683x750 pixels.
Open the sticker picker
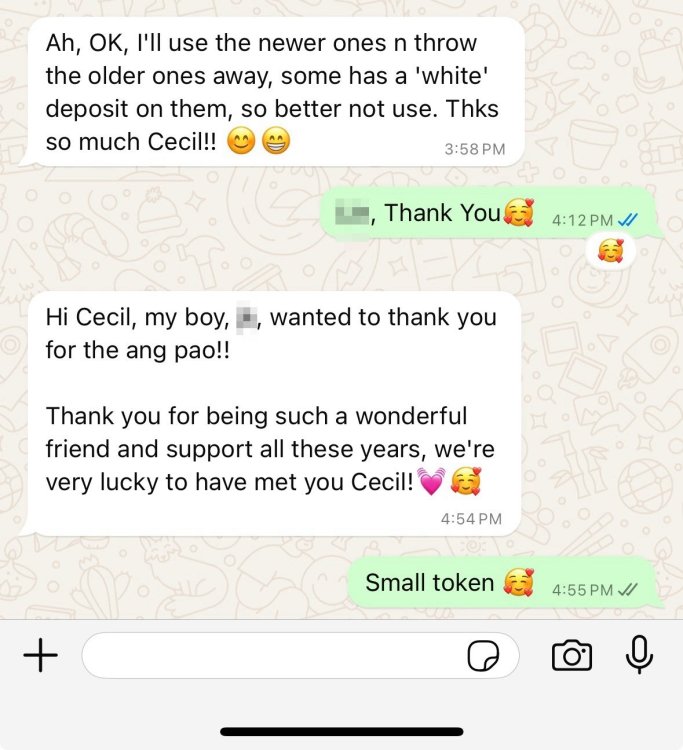coord(483,657)
